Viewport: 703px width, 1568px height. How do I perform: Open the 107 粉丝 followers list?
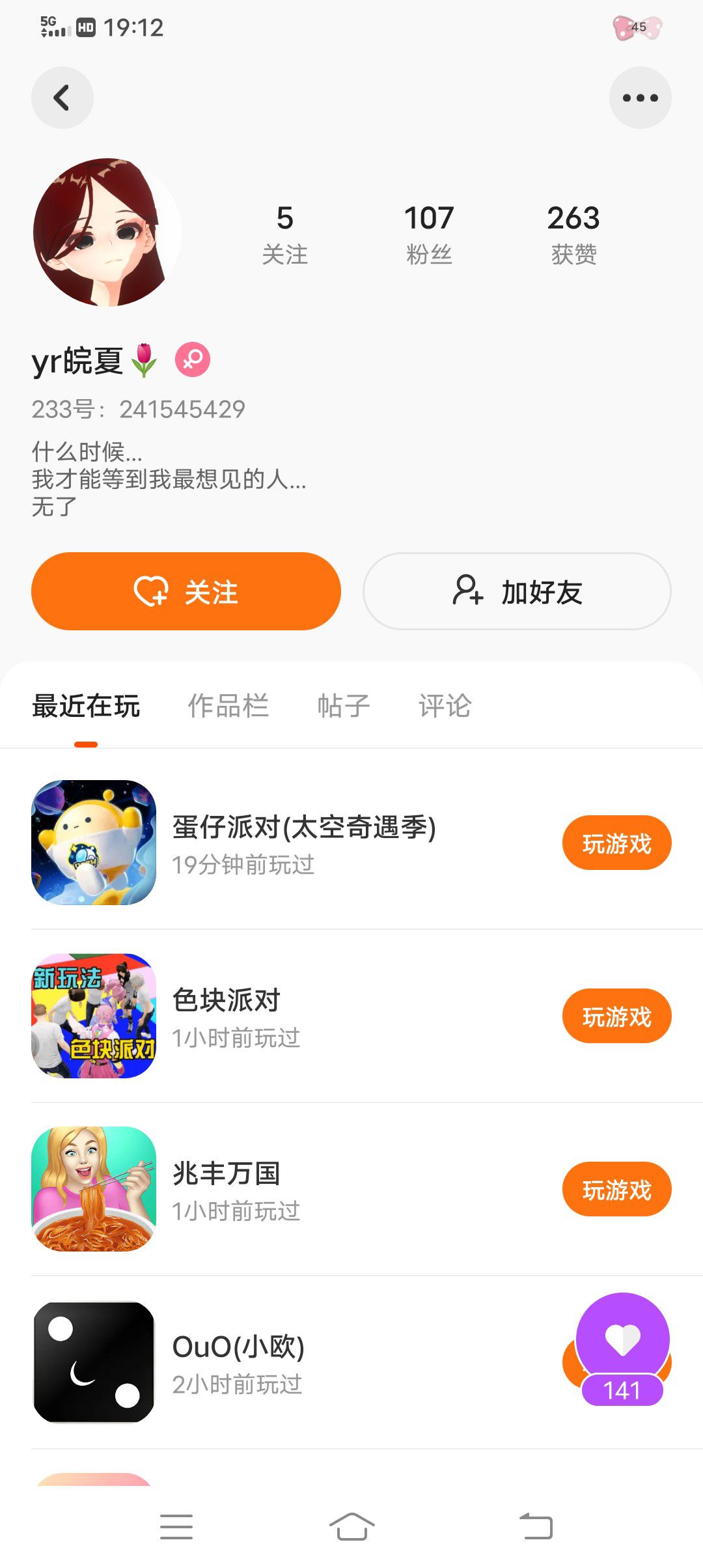(429, 234)
